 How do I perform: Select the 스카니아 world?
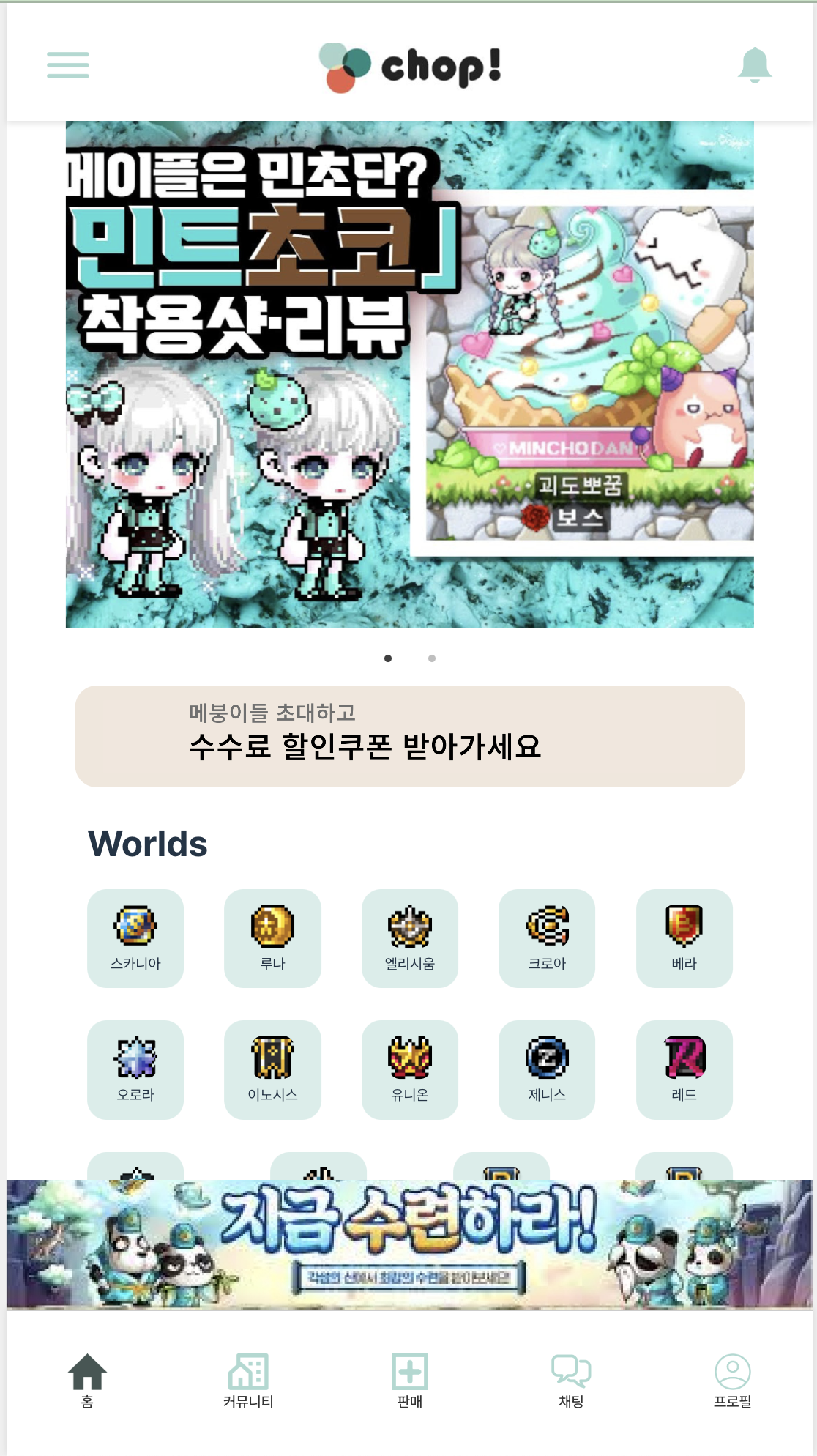pos(135,938)
